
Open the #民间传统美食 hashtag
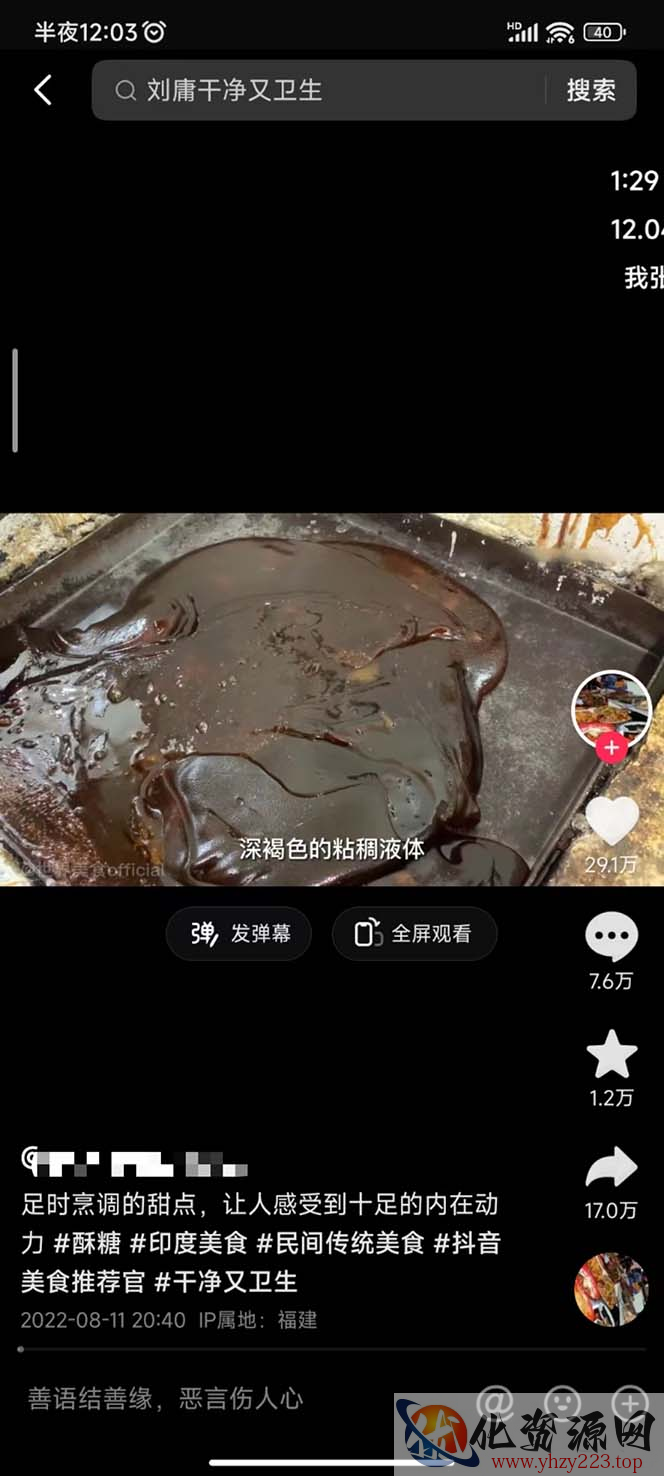coord(340,1243)
